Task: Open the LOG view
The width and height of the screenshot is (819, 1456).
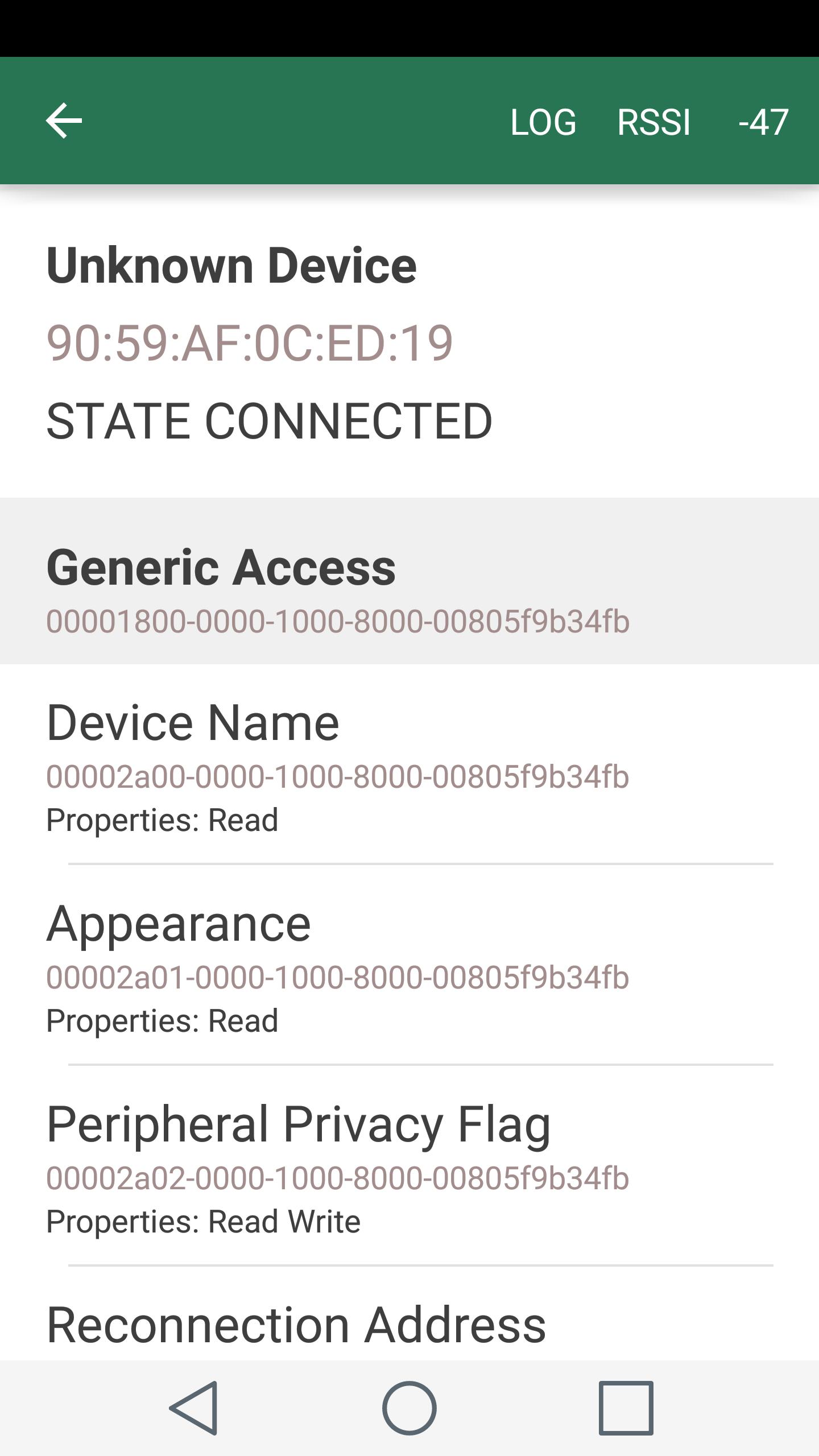Action: click(x=543, y=122)
